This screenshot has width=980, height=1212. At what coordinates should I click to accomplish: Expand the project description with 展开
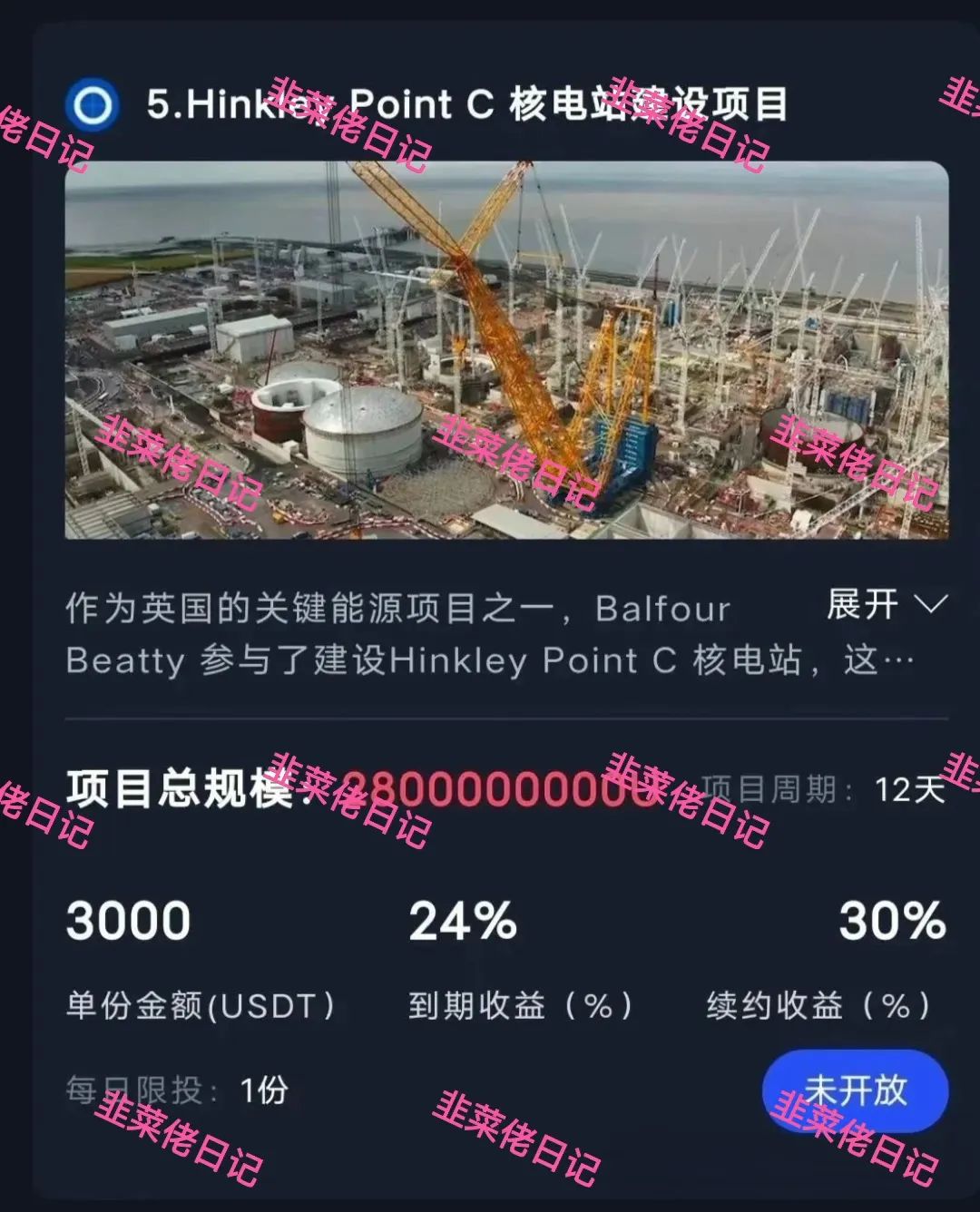[886, 604]
